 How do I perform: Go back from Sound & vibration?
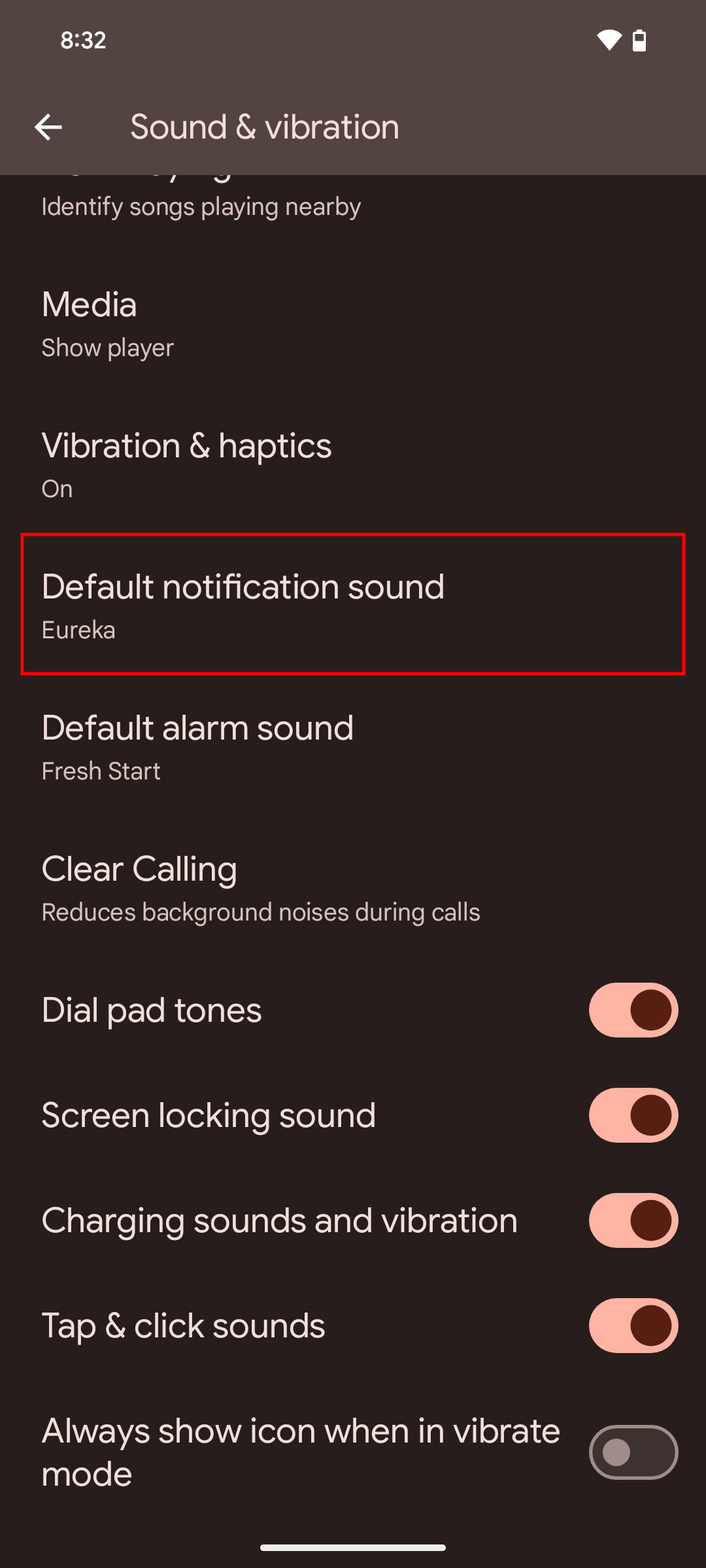(x=48, y=127)
